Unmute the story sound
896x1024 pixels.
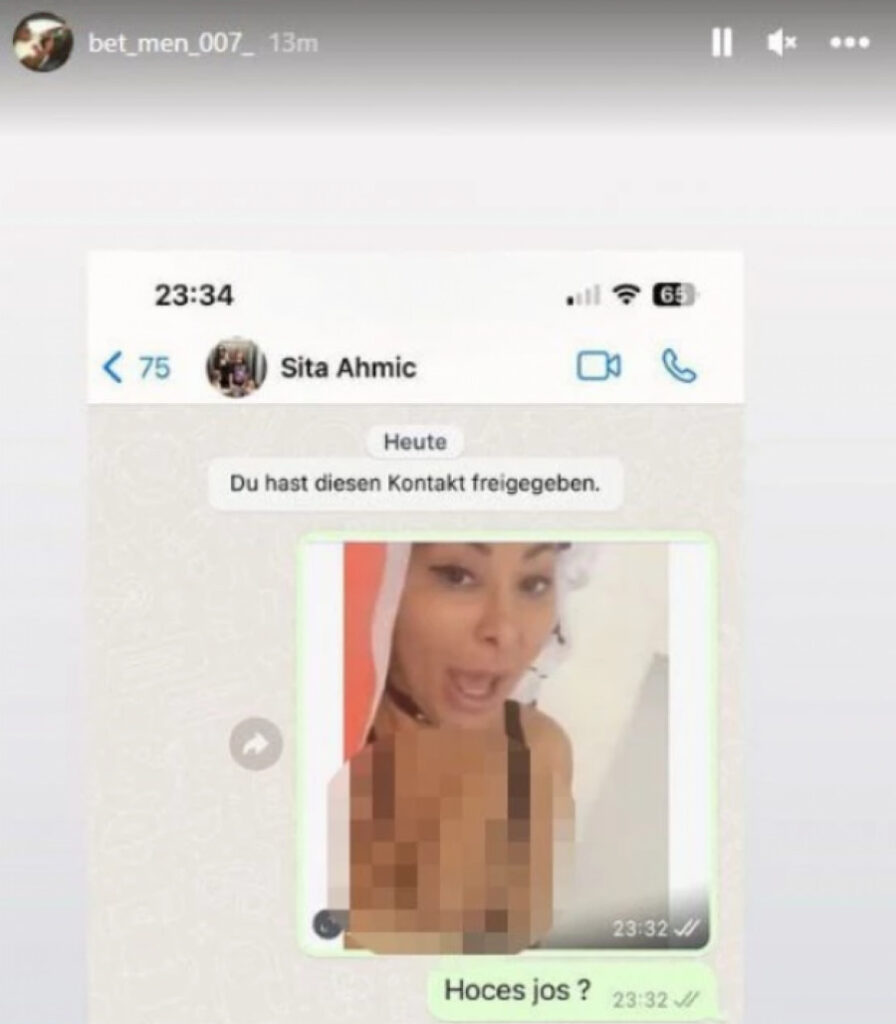781,42
